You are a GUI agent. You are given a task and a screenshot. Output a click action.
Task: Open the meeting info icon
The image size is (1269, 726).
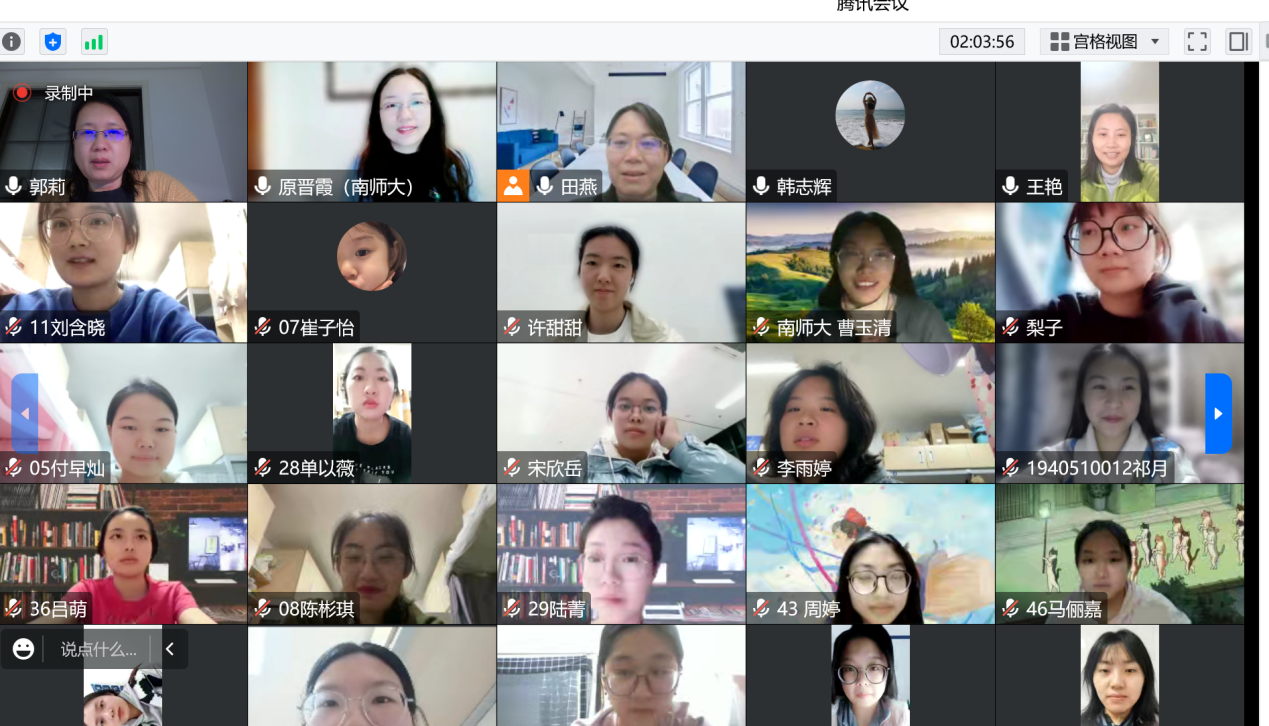(12, 42)
